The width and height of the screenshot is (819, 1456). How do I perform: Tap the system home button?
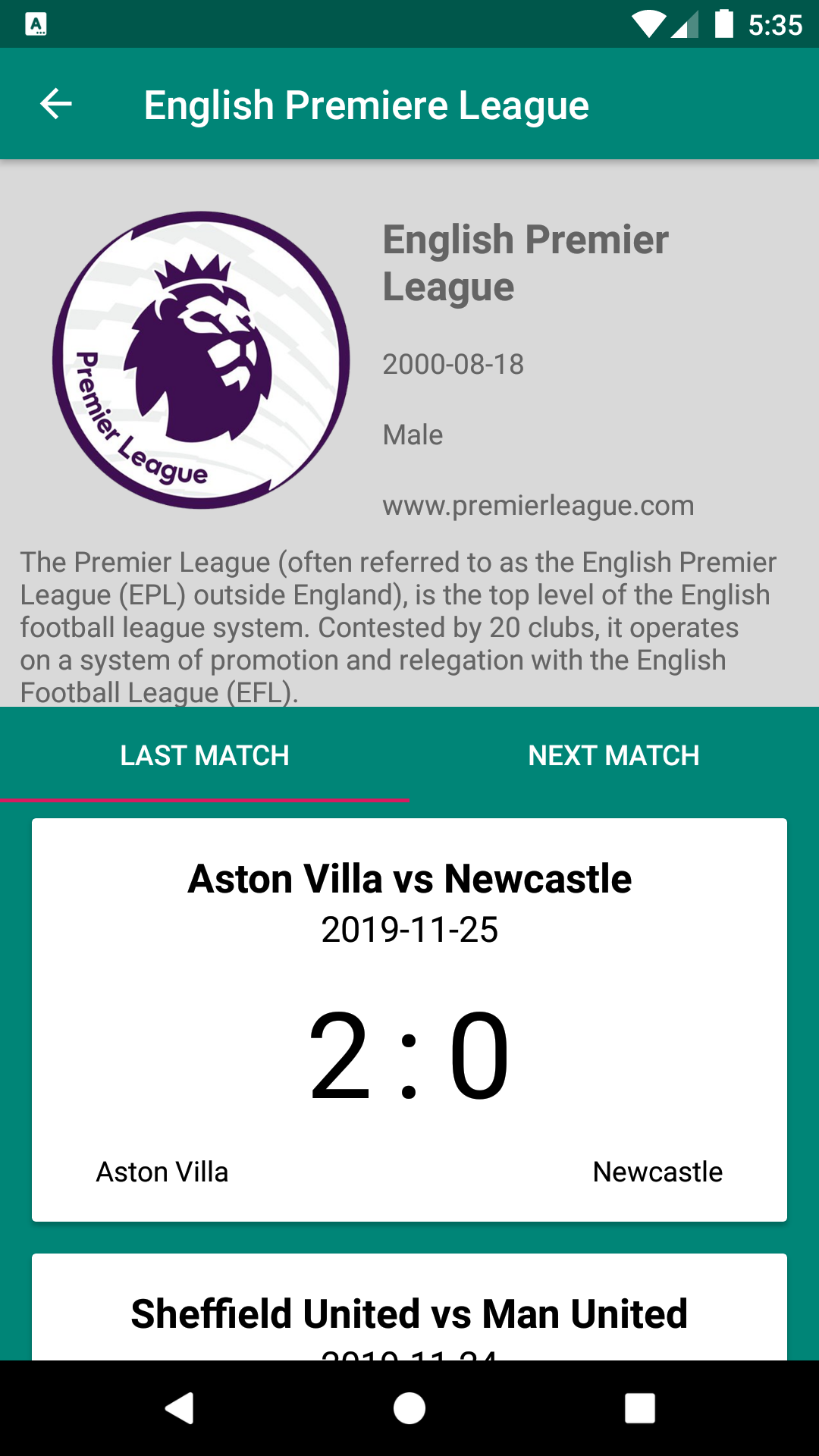tap(409, 1408)
